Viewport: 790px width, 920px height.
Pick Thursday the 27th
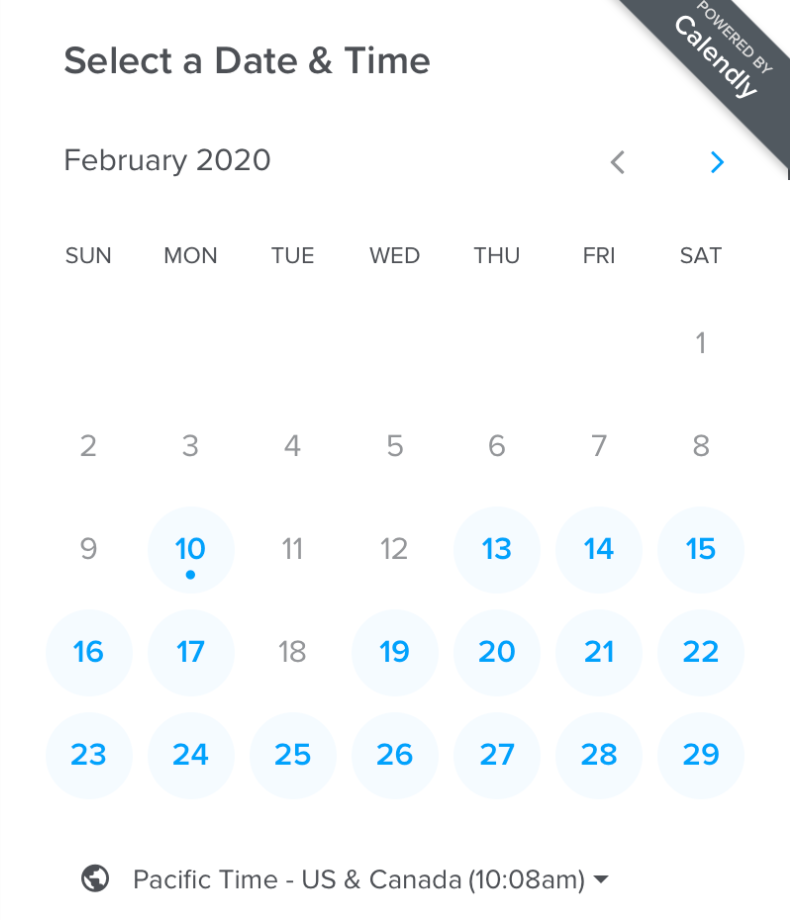tap(496, 754)
